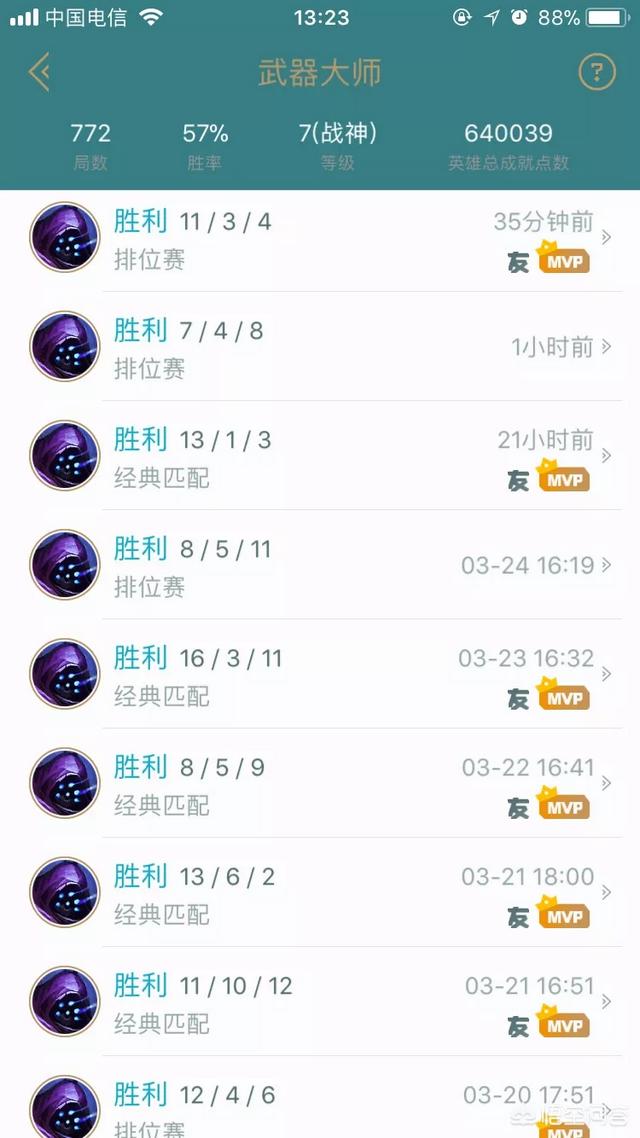The width and height of the screenshot is (640, 1138).
Task: Open the 13 / 6 / 2 match
Action: [x=320, y=892]
